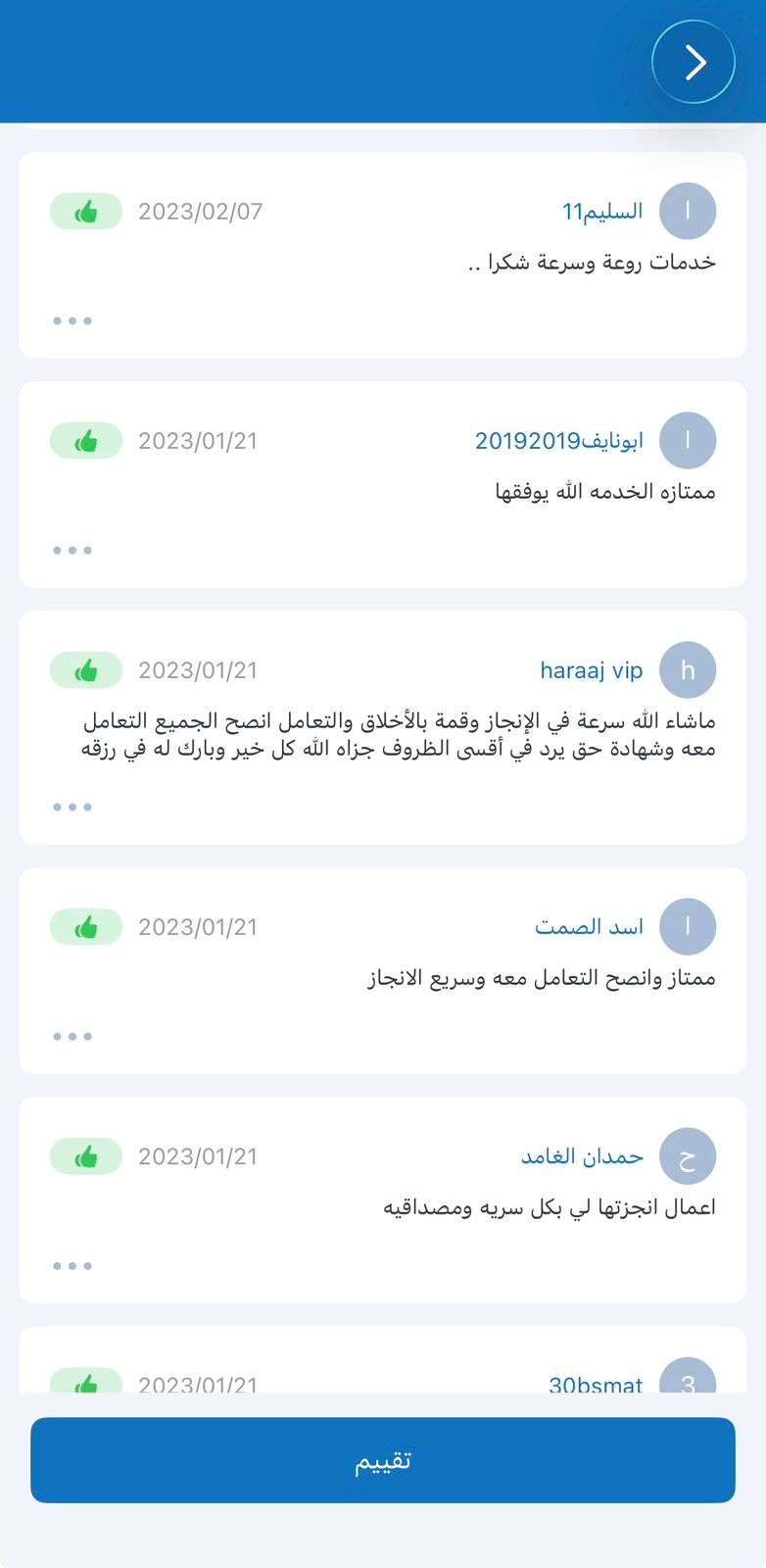Open the 30bsmat user profile

[x=595, y=1384]
